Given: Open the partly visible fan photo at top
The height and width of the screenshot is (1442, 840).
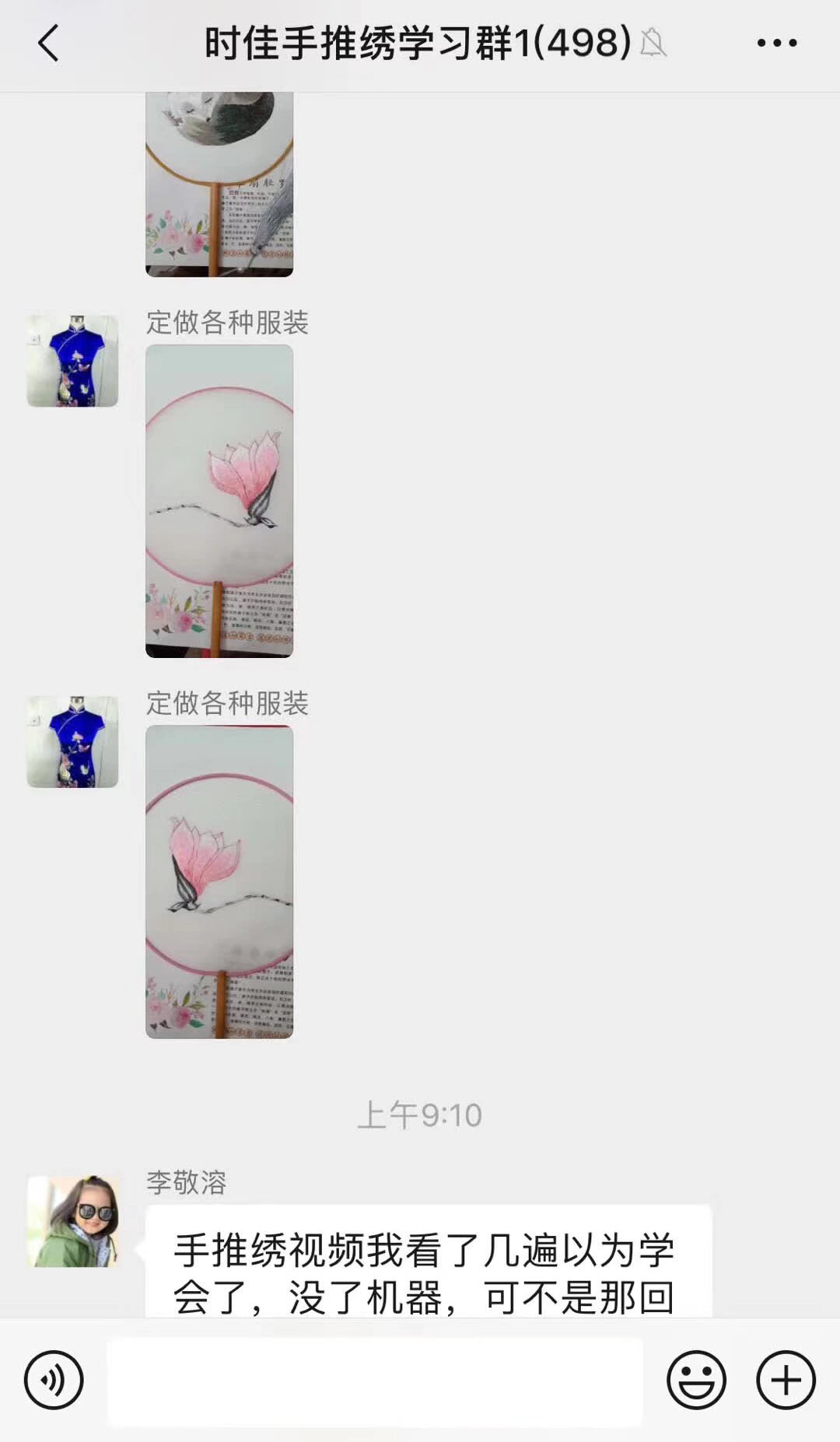Looking at the screenshot, I should click(219, 184).
